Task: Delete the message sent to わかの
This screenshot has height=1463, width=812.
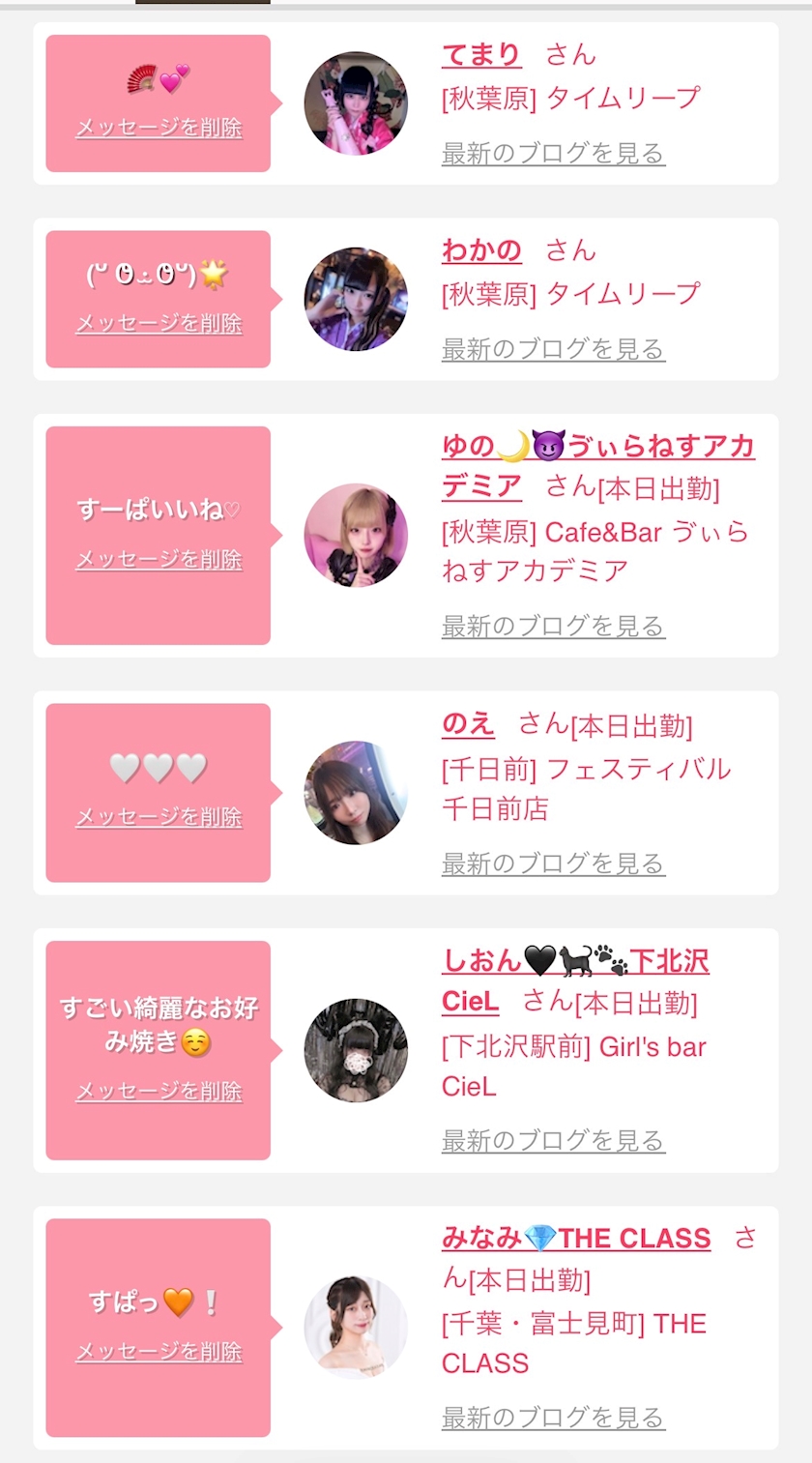Action: 159,323
